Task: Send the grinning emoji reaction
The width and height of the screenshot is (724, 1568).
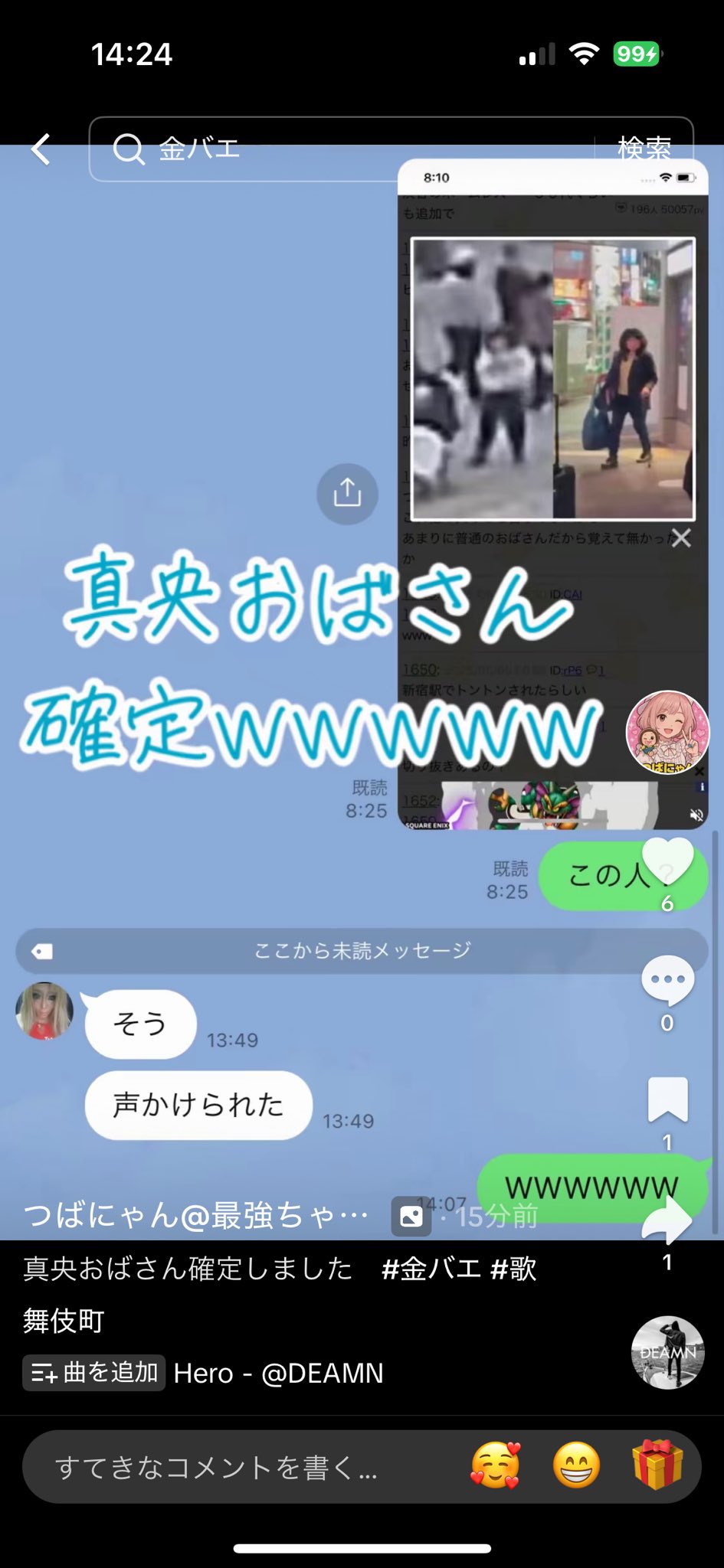Action: coord(576,1465)
